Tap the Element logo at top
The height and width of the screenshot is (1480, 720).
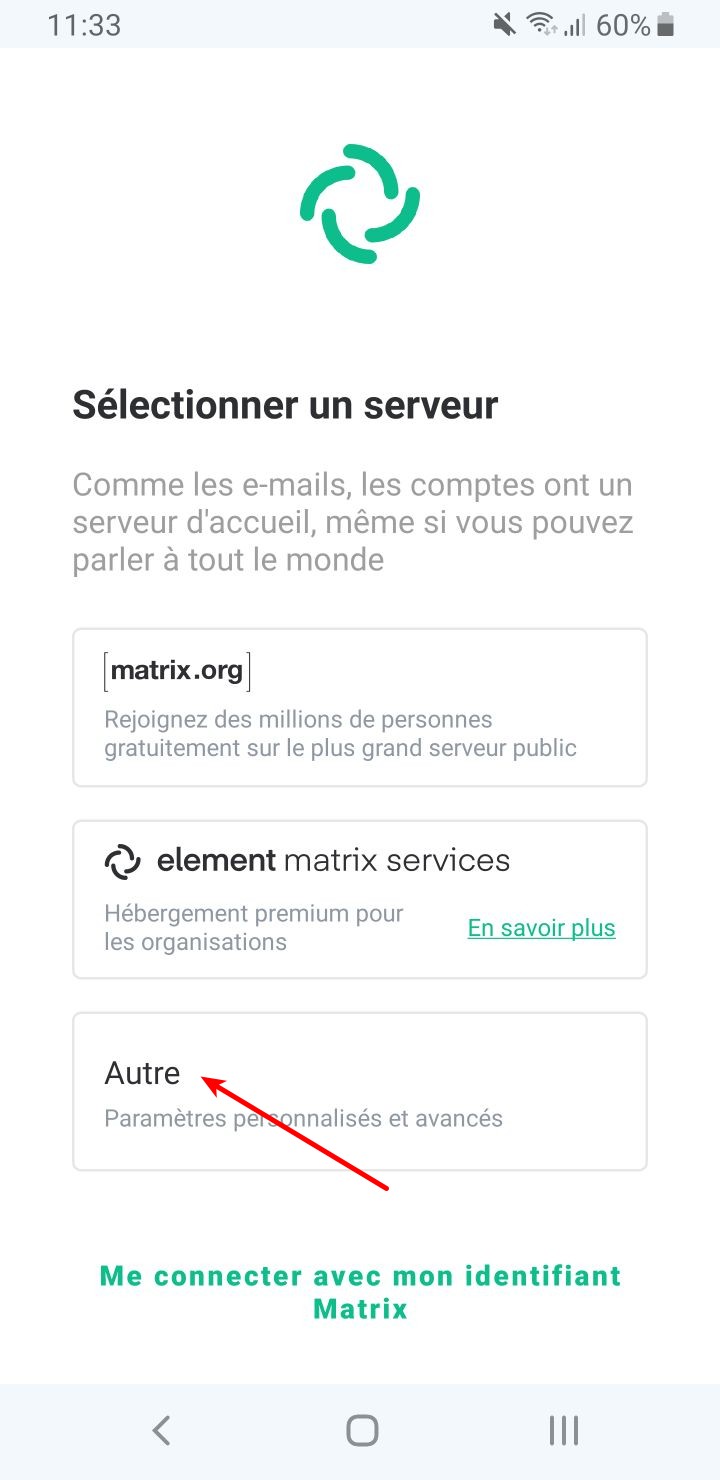point(360,202)
